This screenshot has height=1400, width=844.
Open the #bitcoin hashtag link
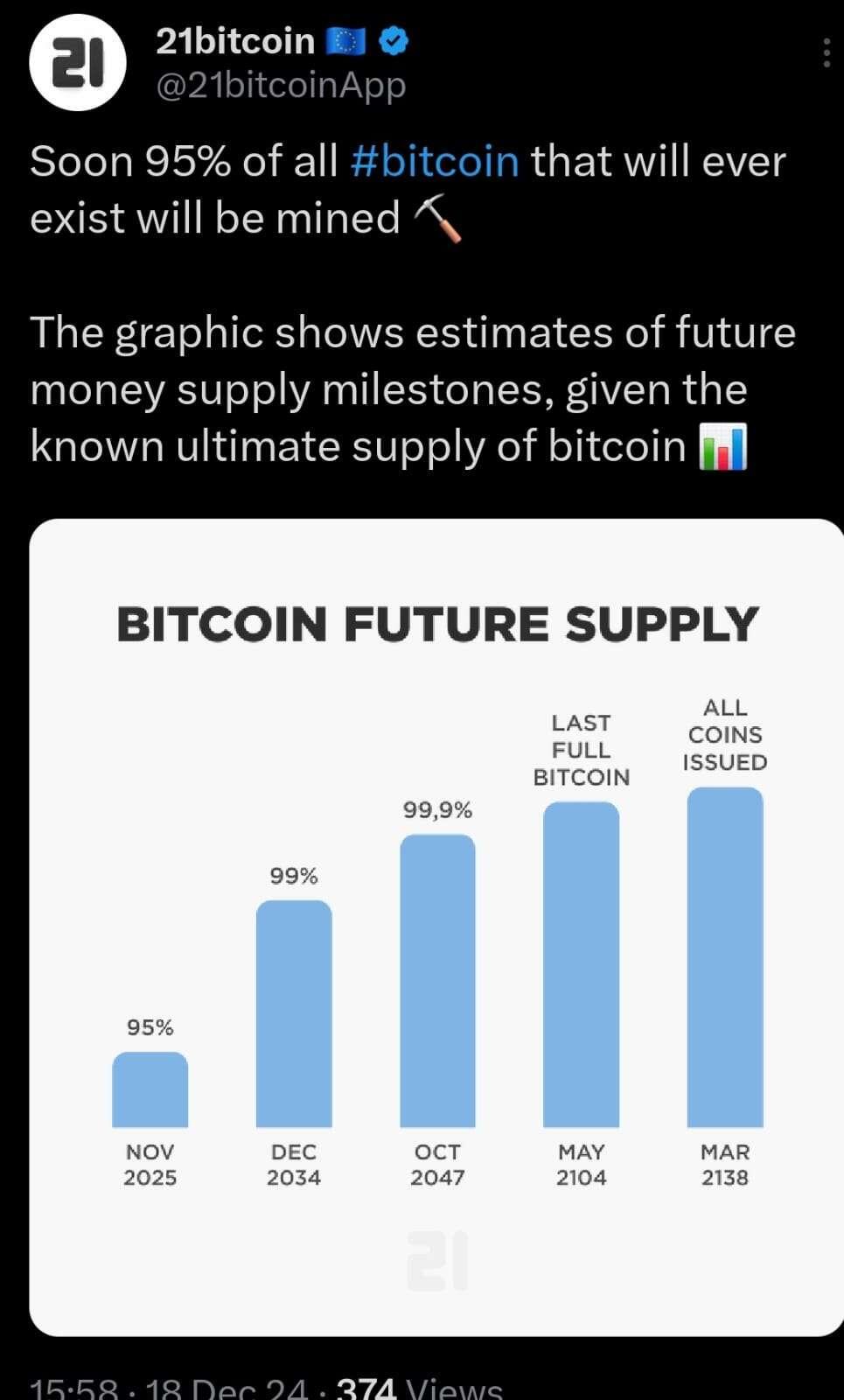pyautogui.click(x=435, y=162)
